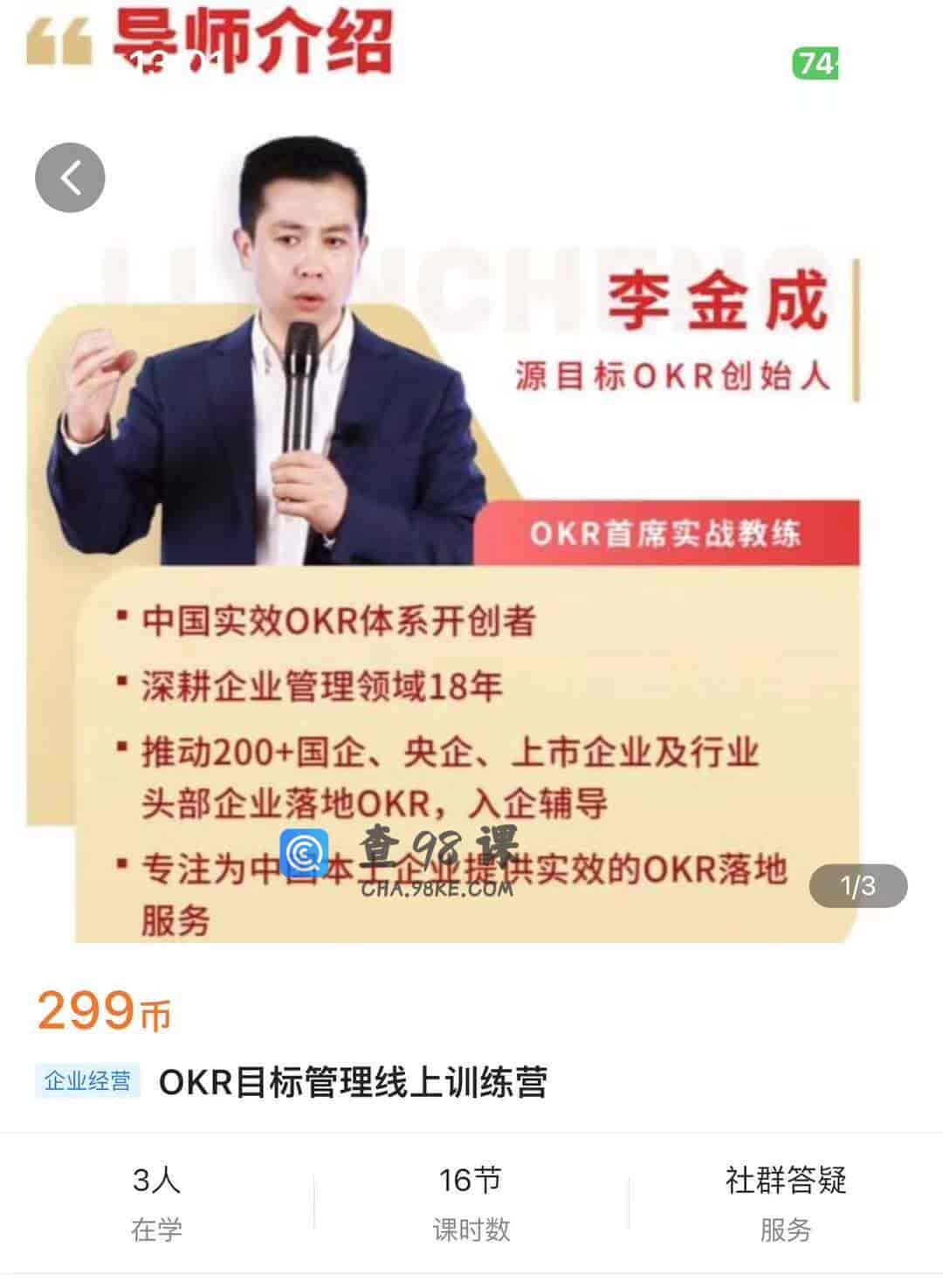Tap the 企业经营 category tag
Image resolution: width=943 pixels, height=1288 pixels.
tap(87, 1079)
